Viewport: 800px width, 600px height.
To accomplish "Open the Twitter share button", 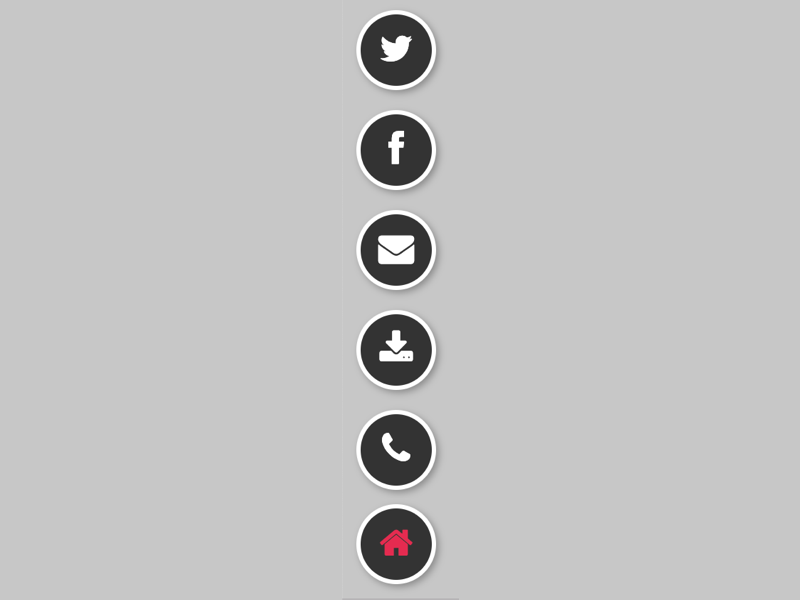I will tap(396, 50).
